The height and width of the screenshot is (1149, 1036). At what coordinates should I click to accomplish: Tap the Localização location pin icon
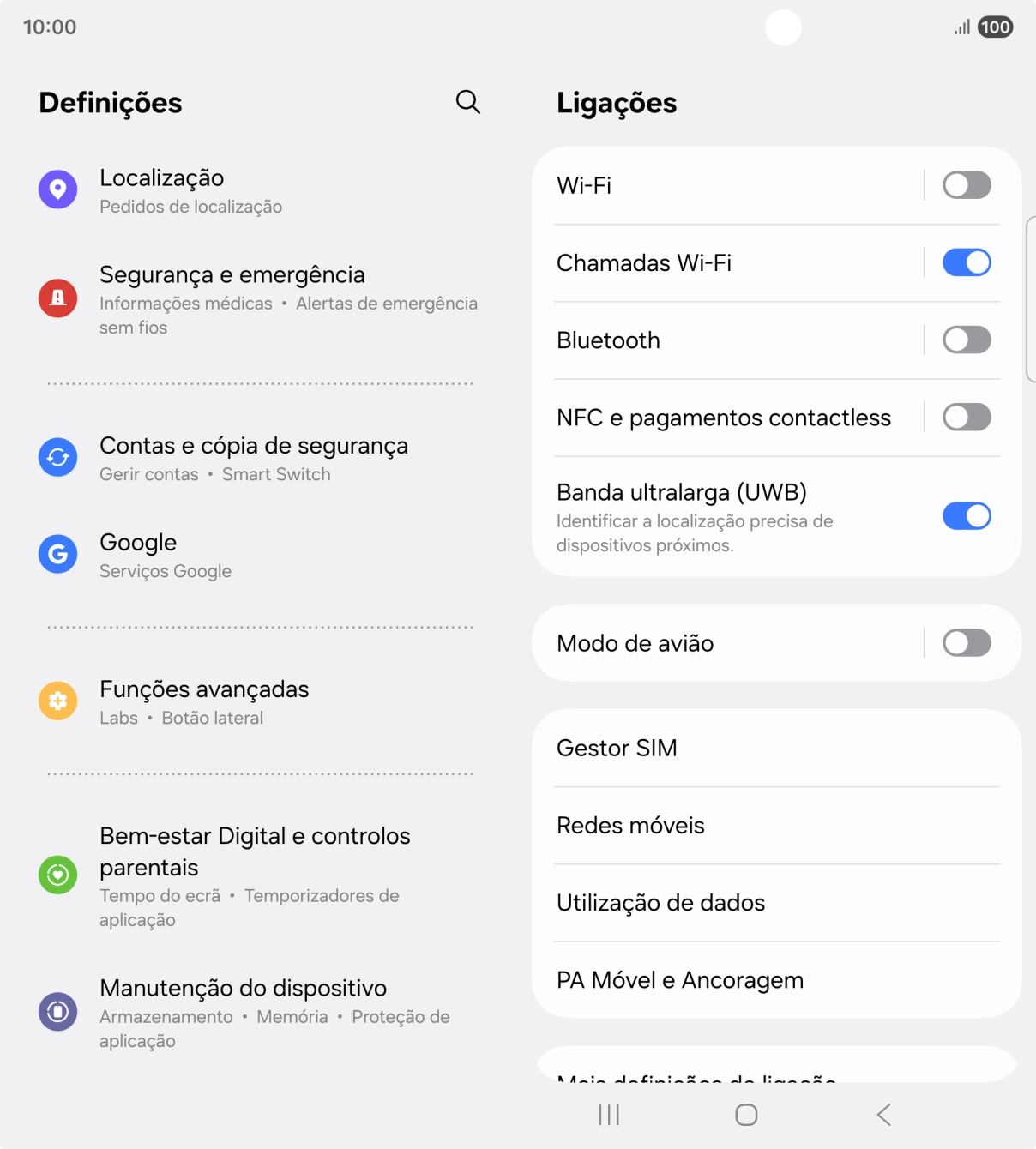(57, 189)
